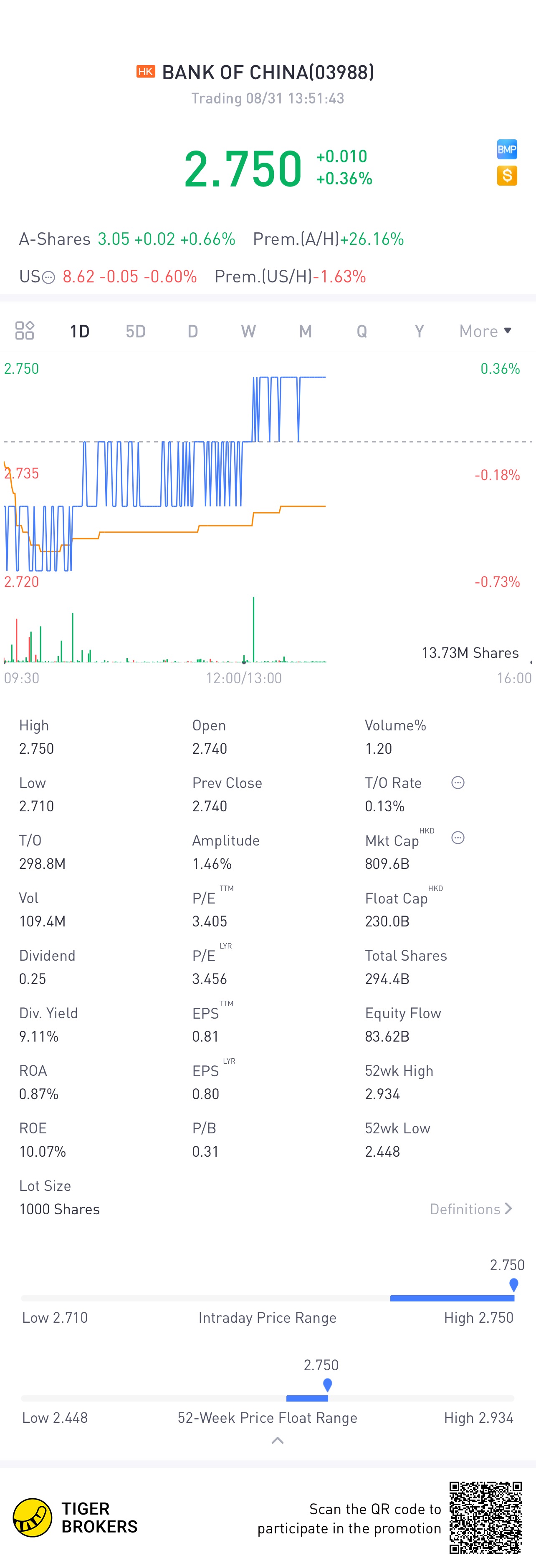
Task: Tap the orange dollar sign icon
Action: (507, 176)
